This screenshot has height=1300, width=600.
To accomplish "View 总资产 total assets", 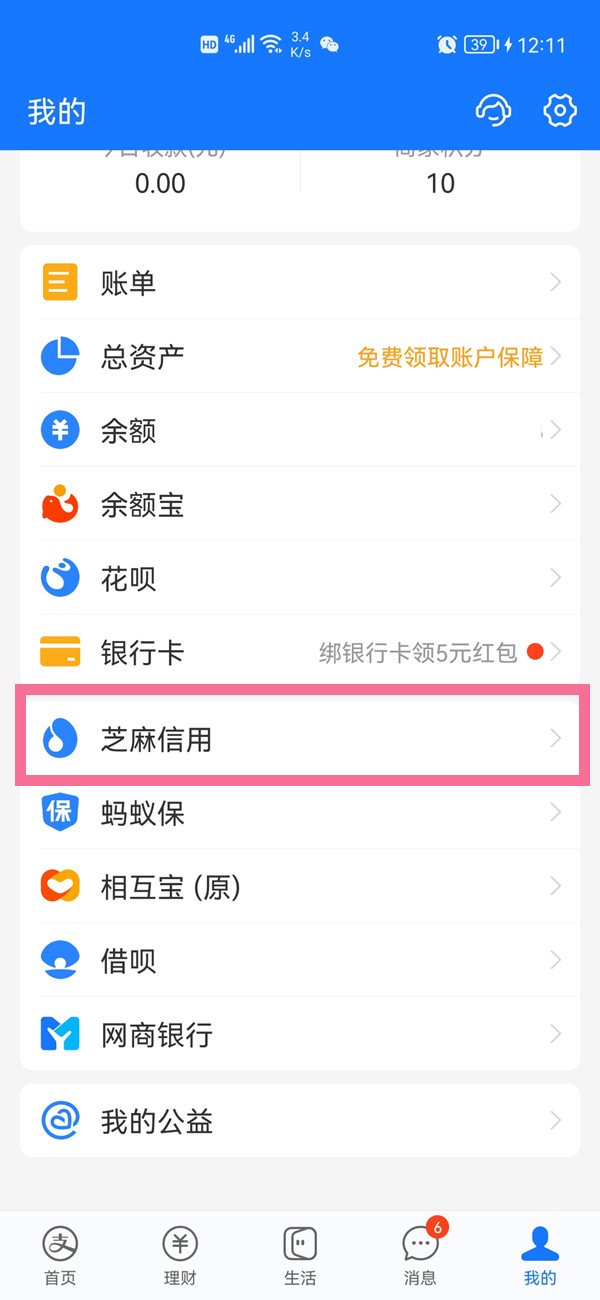I will [x=300, y=357].
